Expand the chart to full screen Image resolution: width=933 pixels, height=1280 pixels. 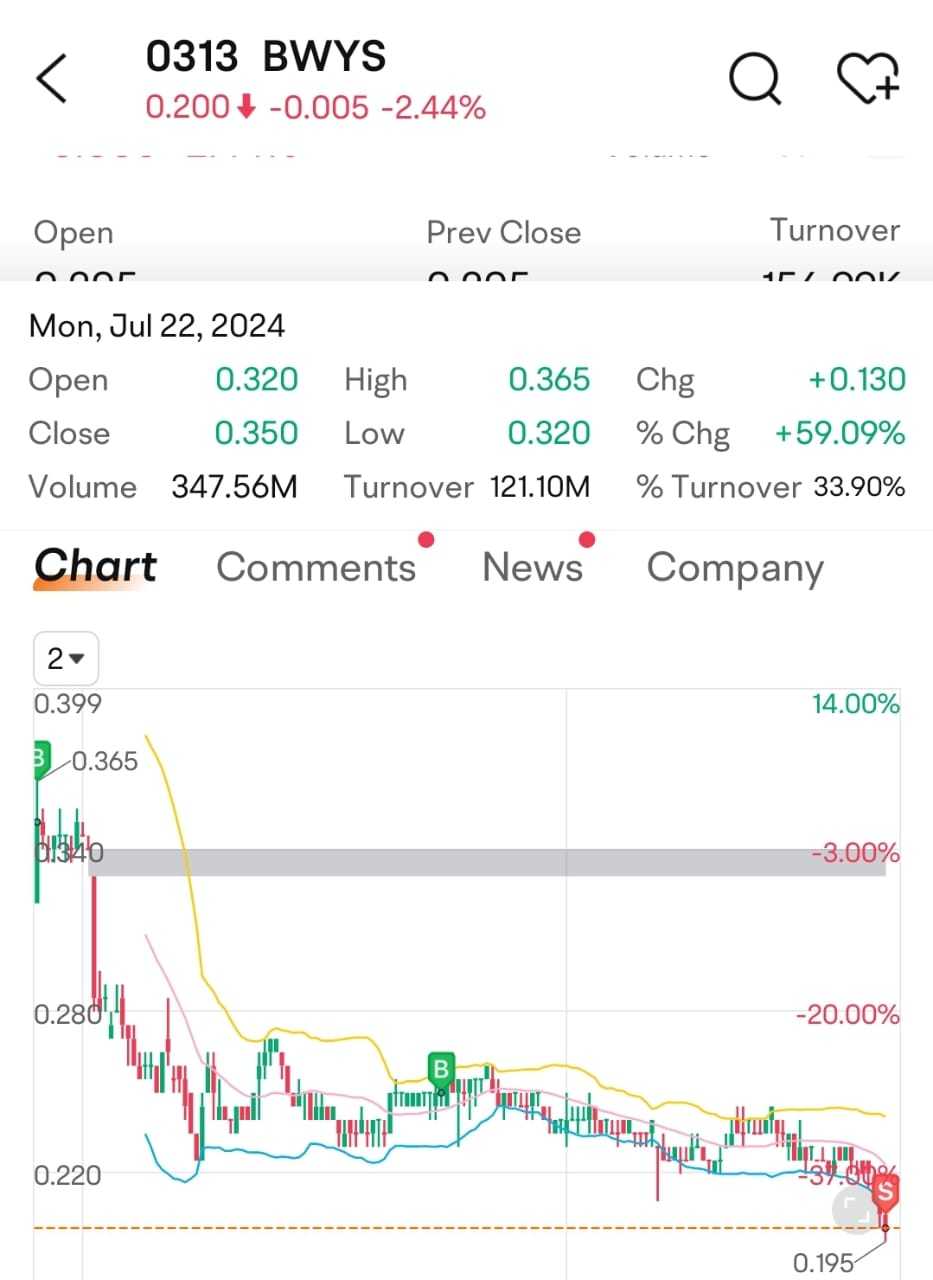[855, 1208]
